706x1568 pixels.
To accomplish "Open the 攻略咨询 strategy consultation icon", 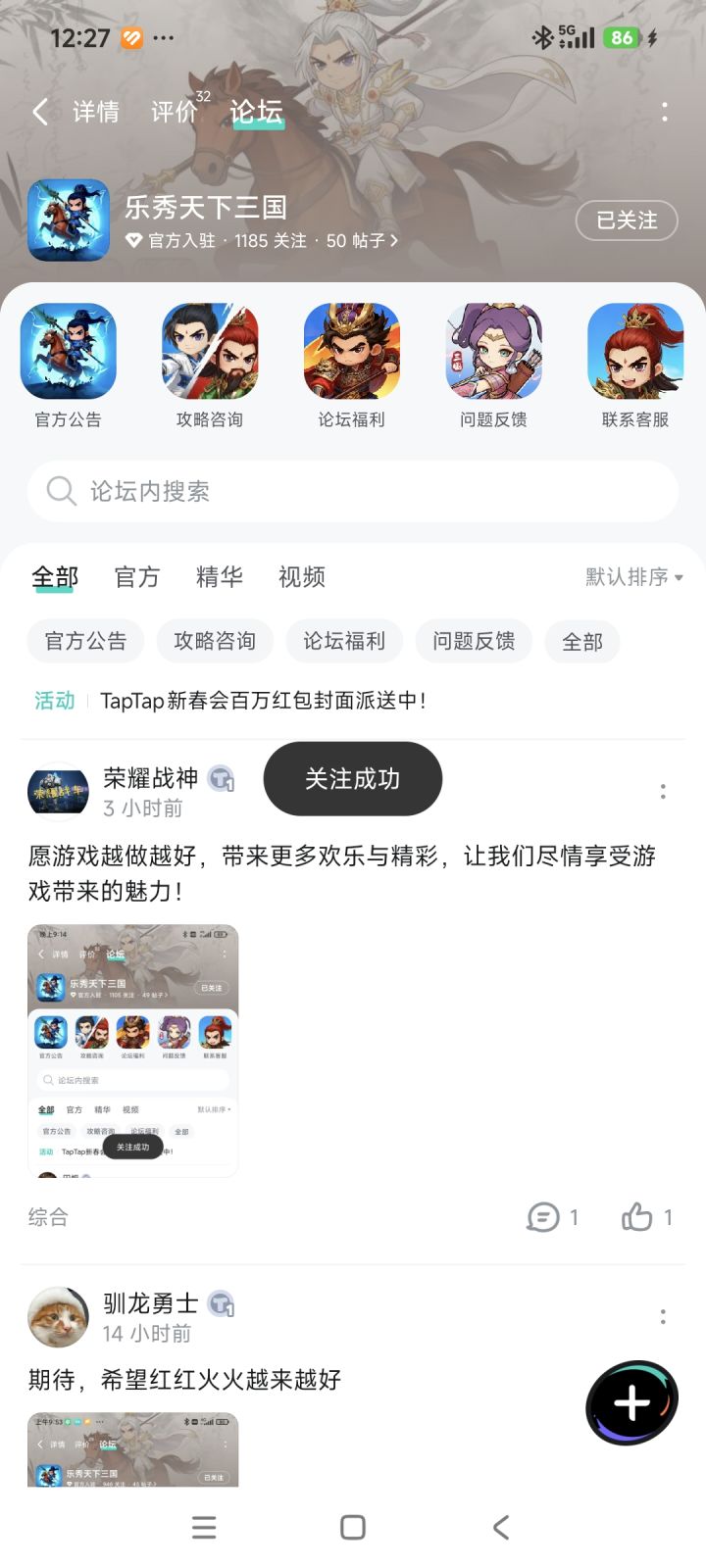I will point(210,351).
